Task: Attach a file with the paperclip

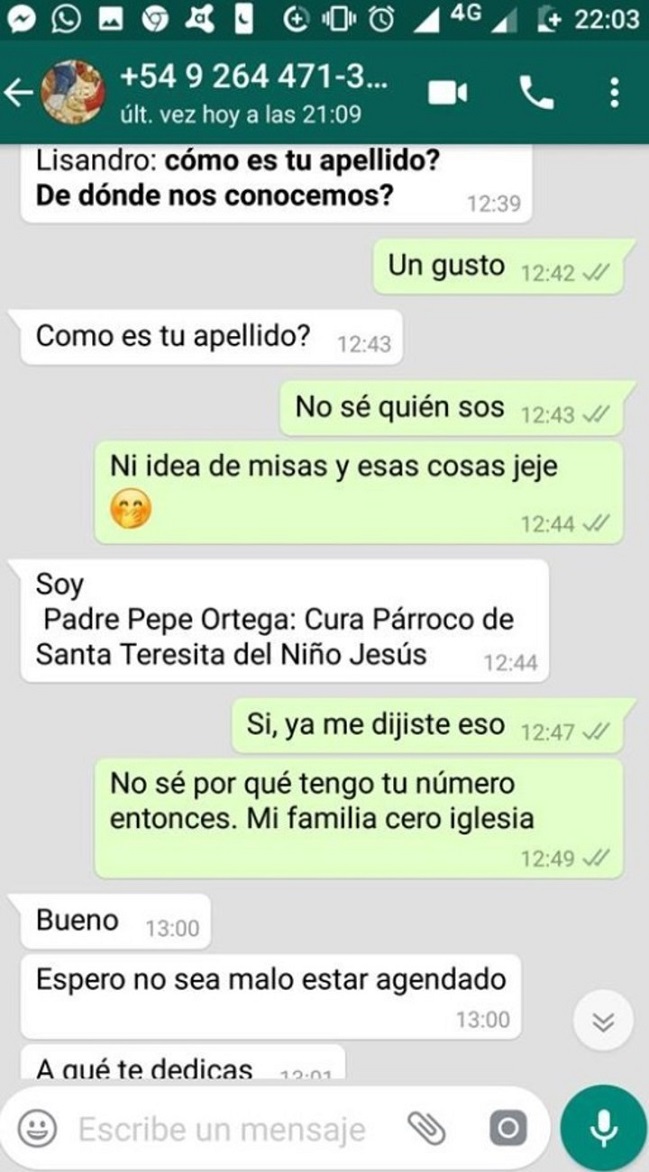Action: tap(429, 1130)
